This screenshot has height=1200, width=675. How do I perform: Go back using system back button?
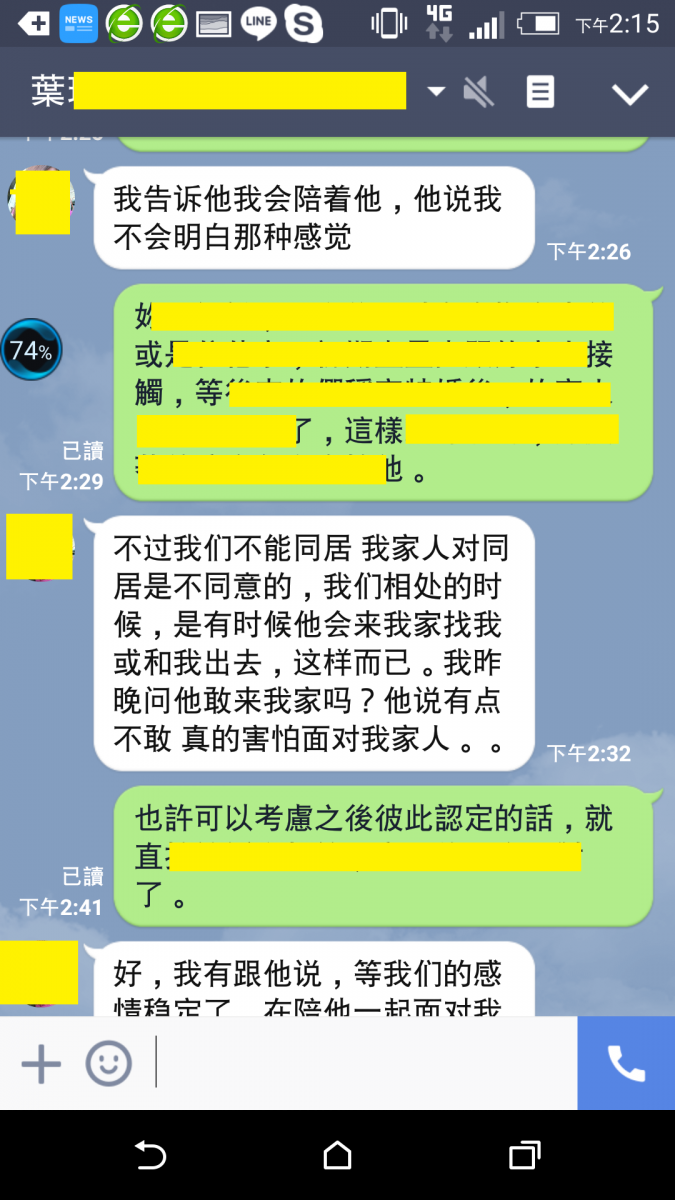tap(150, 1156)
